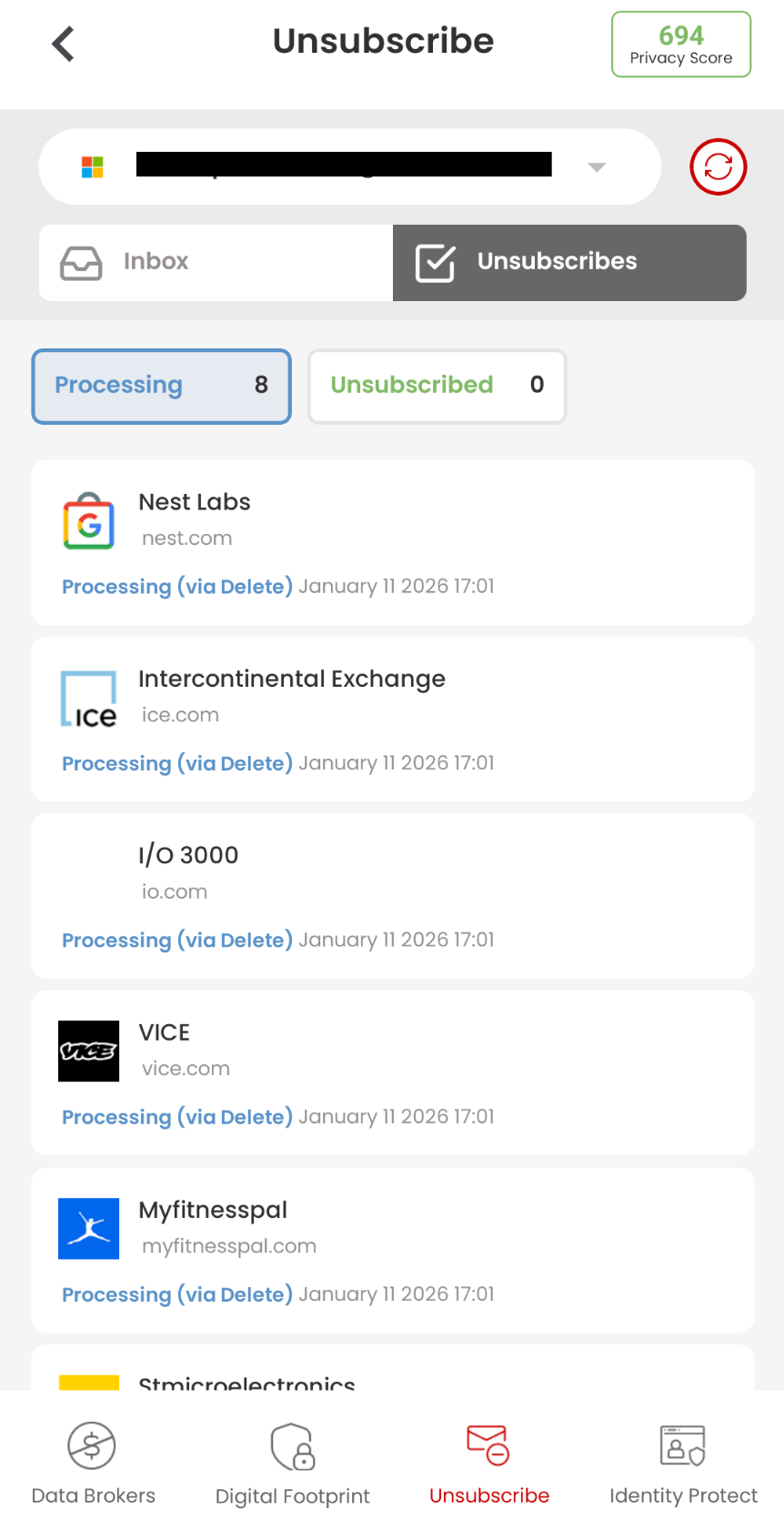The image size is (784, 1520).
Task: Open the email account dropdown
Action: coord(596,166)
